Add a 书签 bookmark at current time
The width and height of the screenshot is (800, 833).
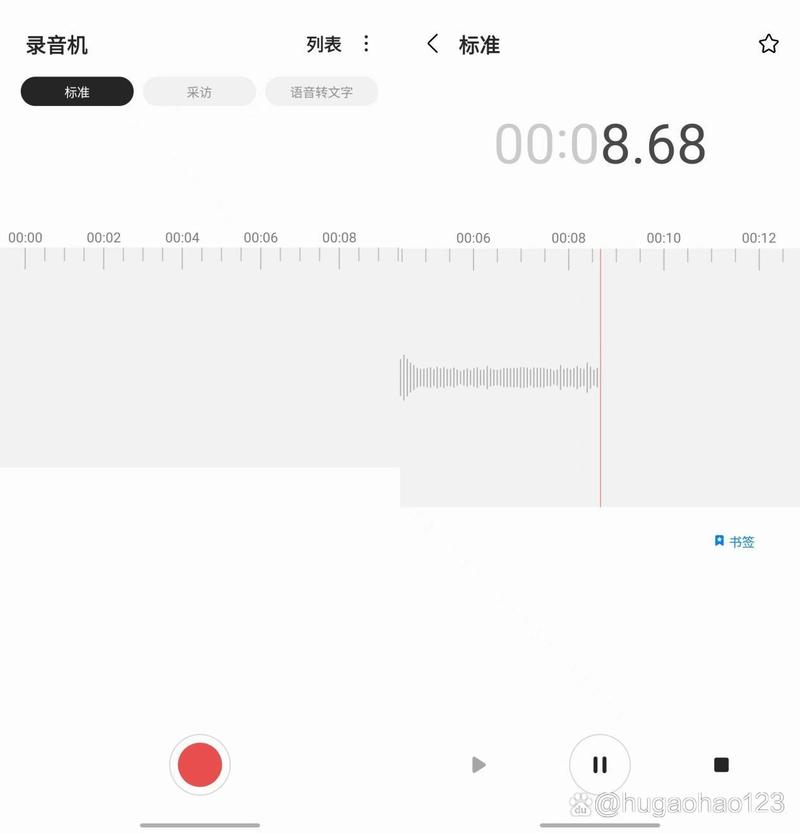735,541
